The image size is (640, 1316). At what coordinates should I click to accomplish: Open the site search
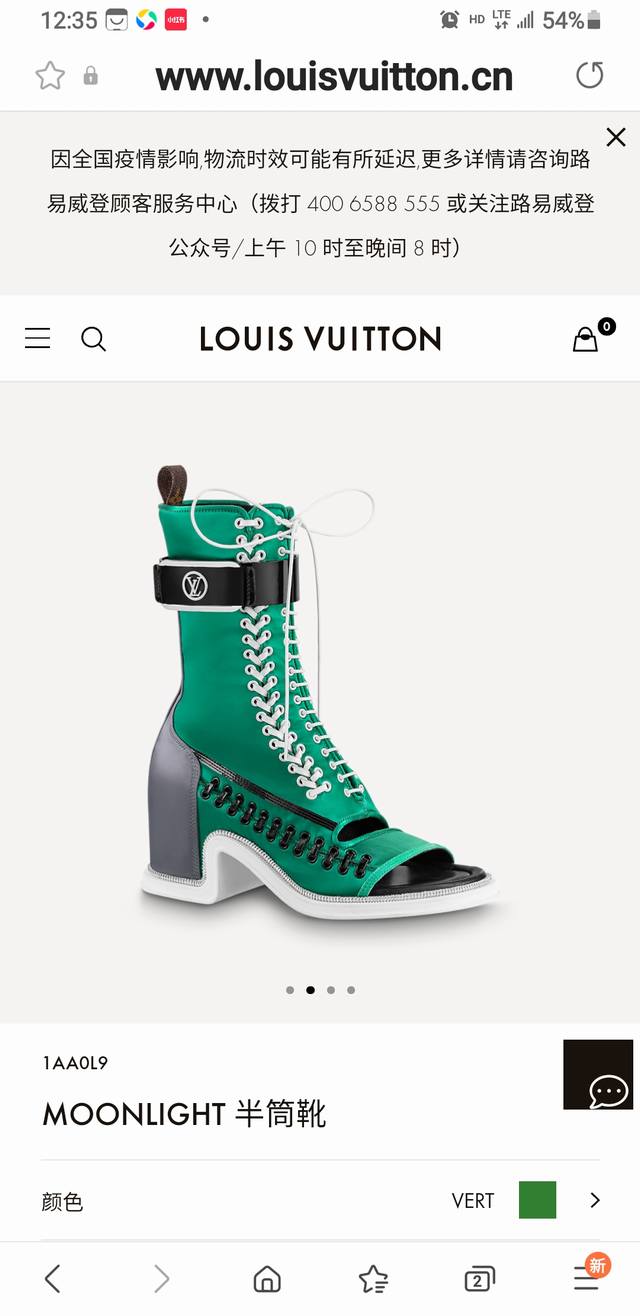[x=93, y=340]
